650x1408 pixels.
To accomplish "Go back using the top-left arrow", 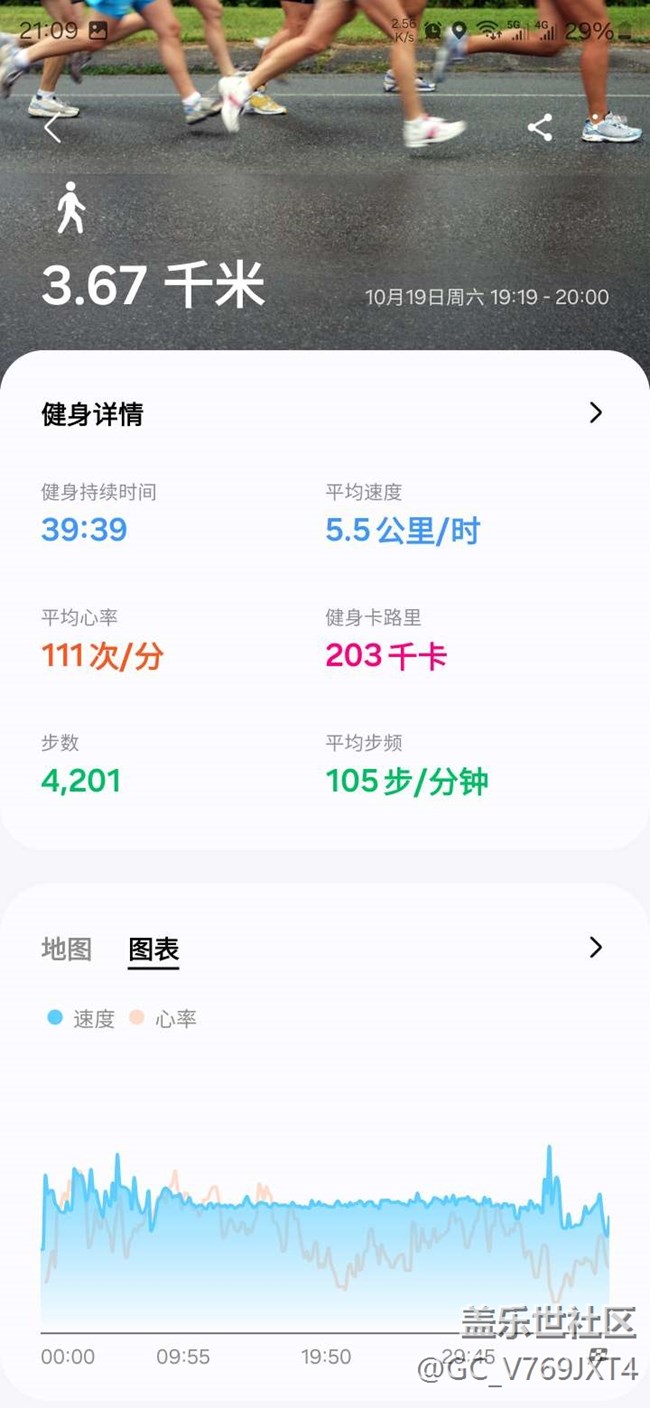I will (53, 128).
